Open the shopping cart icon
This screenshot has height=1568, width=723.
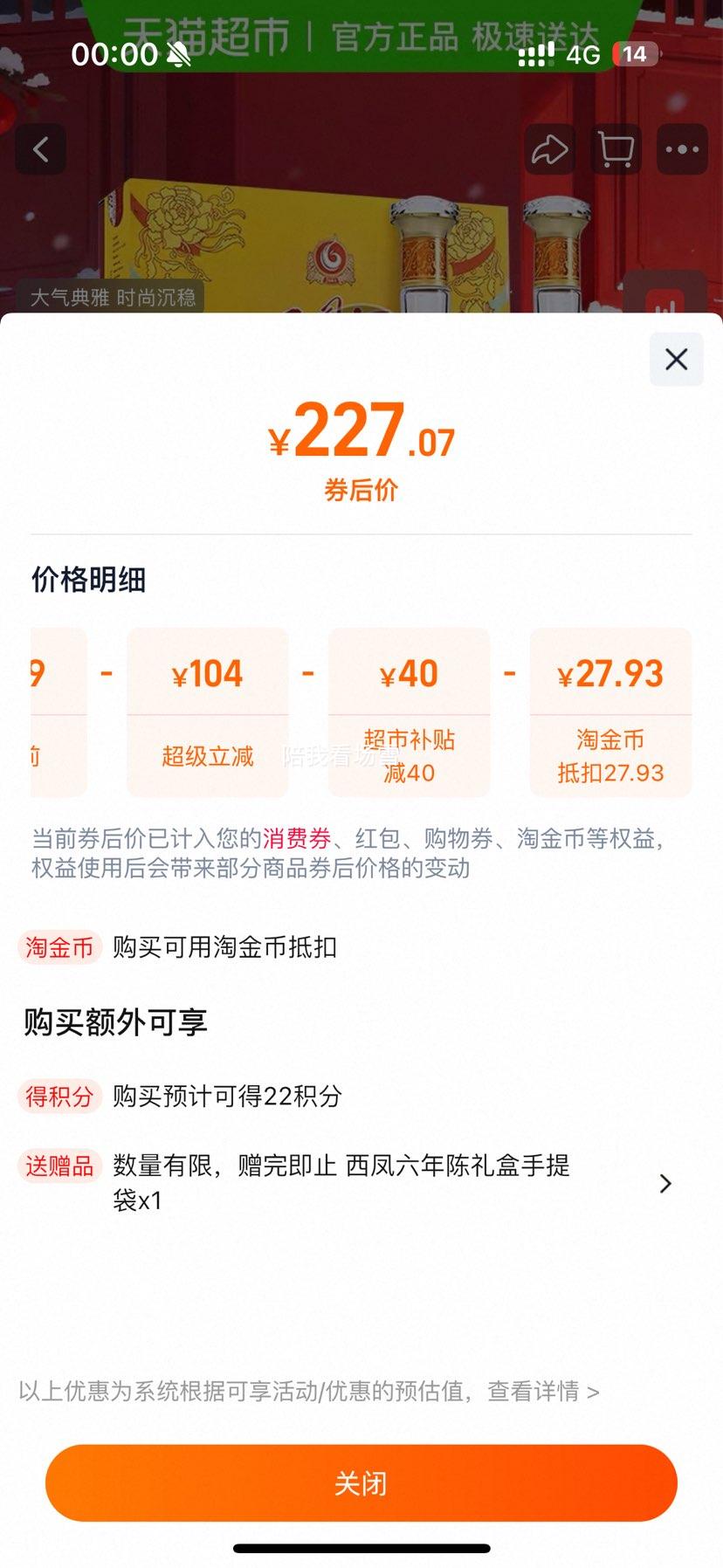pos(616,148)
